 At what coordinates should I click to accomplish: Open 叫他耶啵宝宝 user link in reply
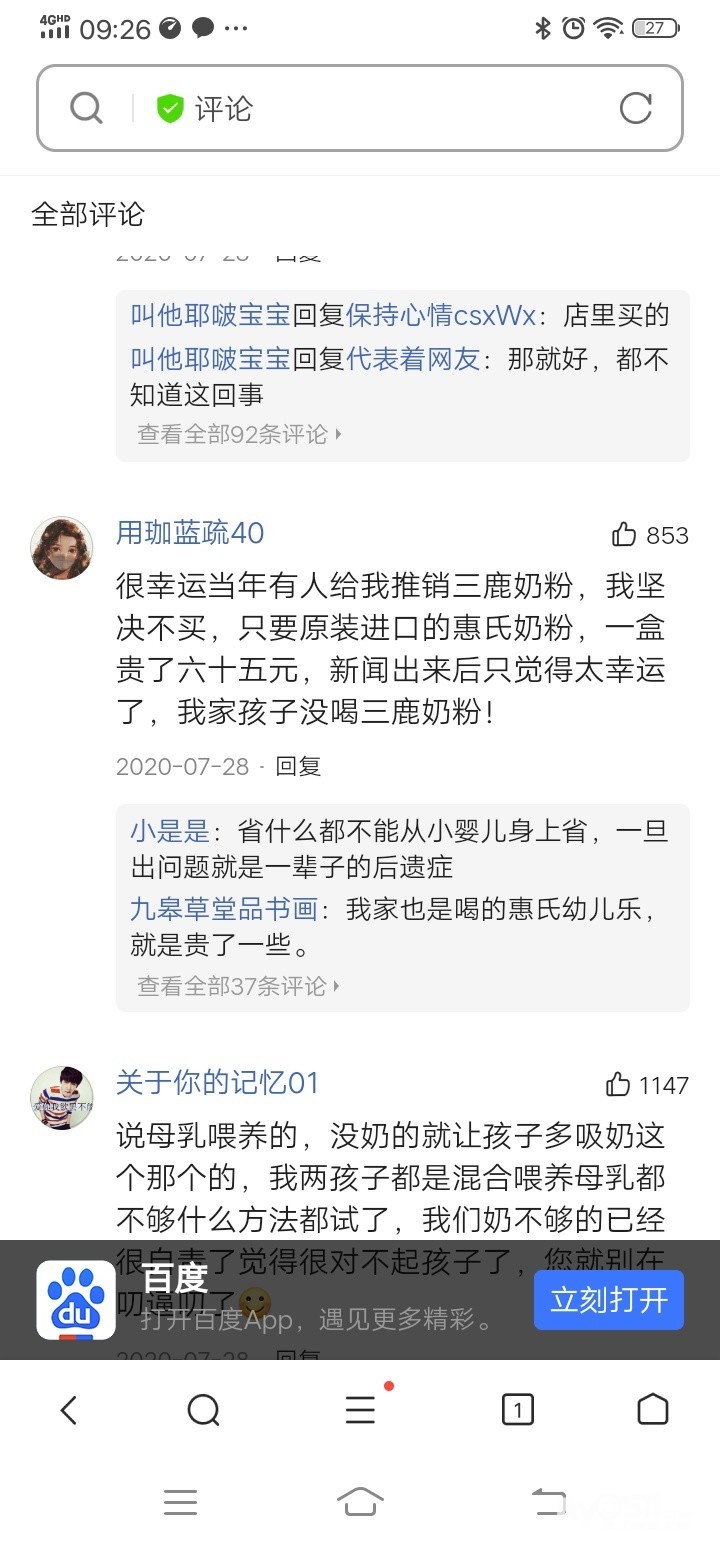(x=210, y=316)
